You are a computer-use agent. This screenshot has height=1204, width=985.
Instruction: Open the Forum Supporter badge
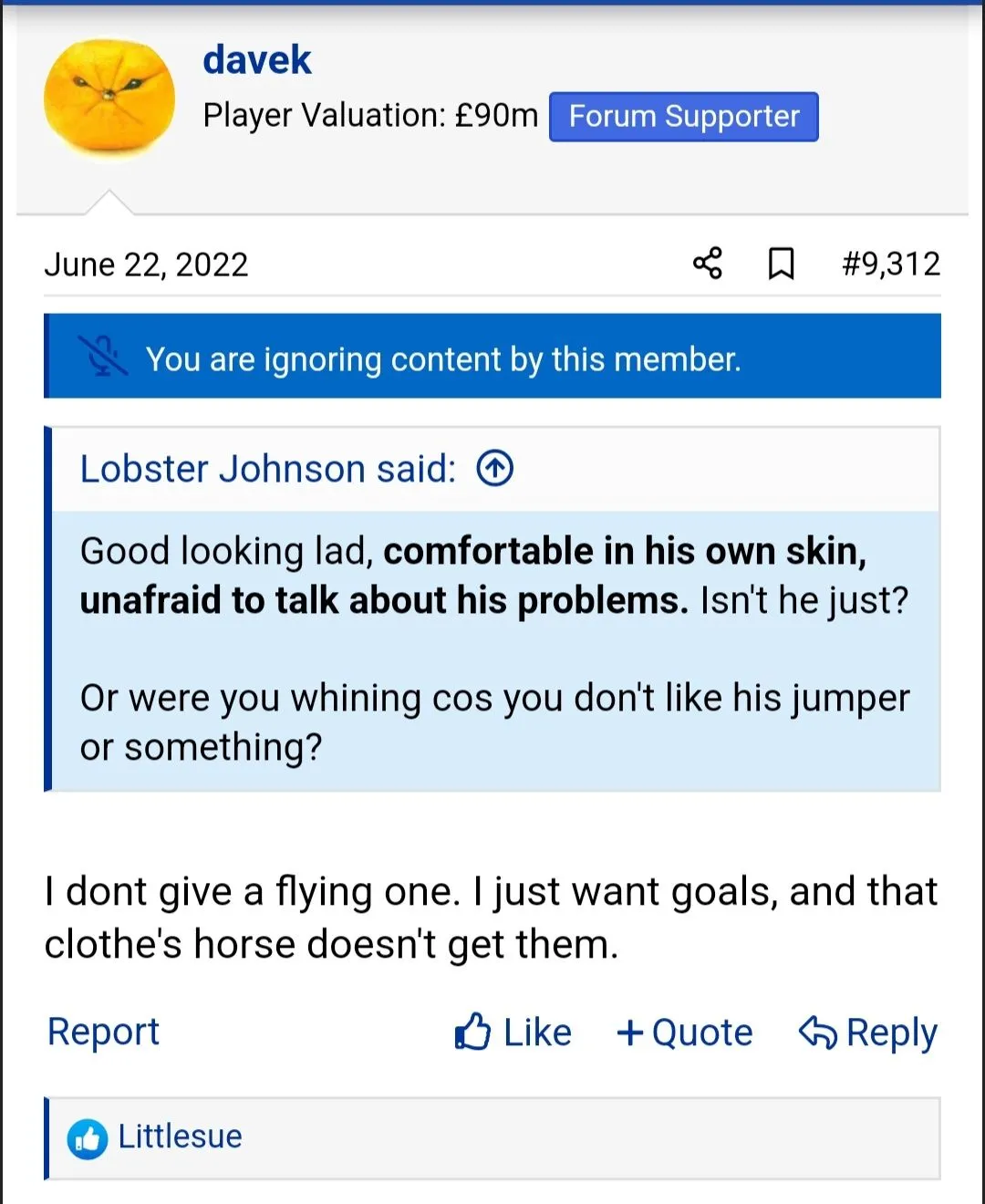click(x=683, y=117)
